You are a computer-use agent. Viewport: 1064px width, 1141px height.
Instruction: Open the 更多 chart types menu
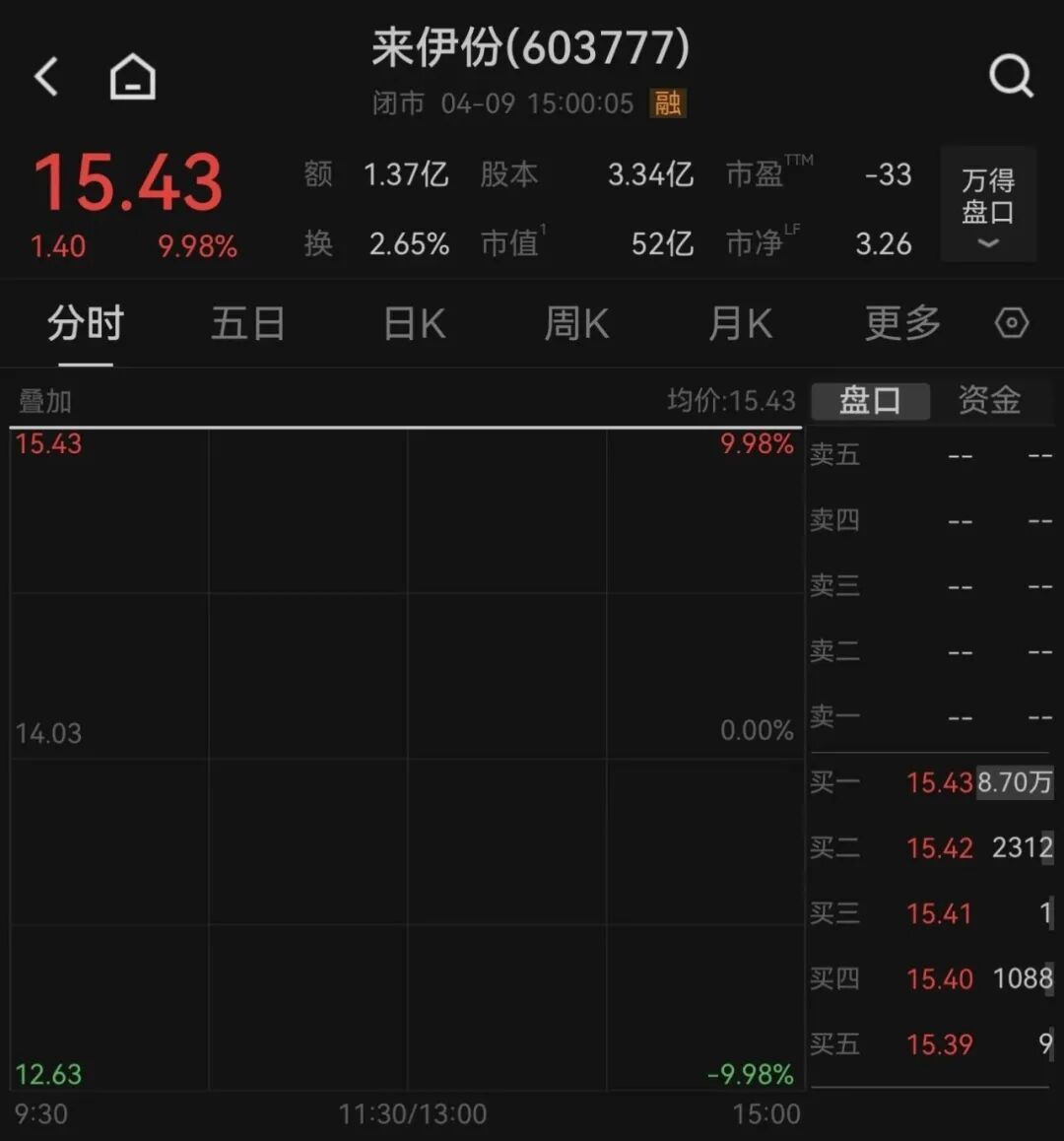(x=899, y=323)
